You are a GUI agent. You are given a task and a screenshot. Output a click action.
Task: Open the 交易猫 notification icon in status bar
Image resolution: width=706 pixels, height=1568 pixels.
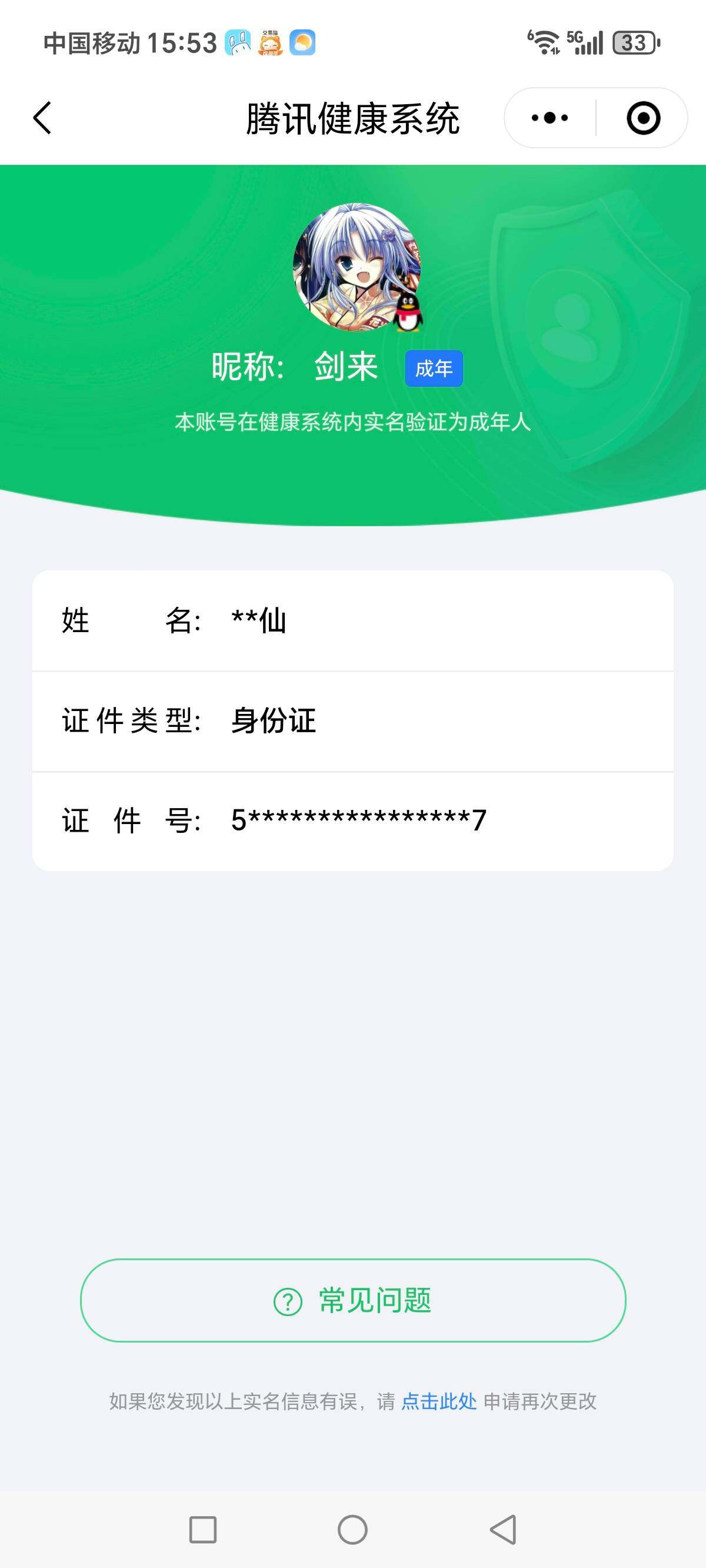(x=271, y=42)
